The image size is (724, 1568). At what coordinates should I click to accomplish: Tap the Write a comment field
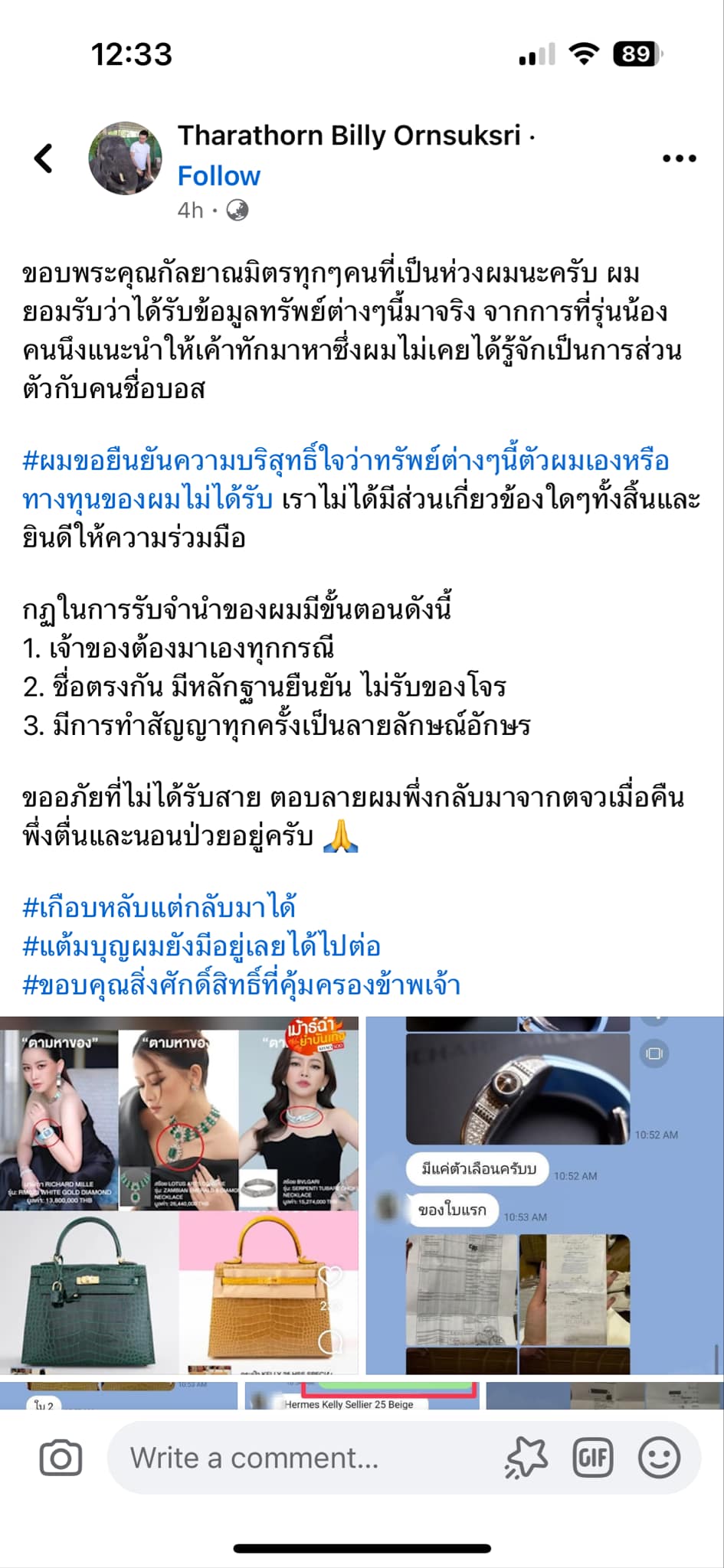click(x=306, y=1458)
